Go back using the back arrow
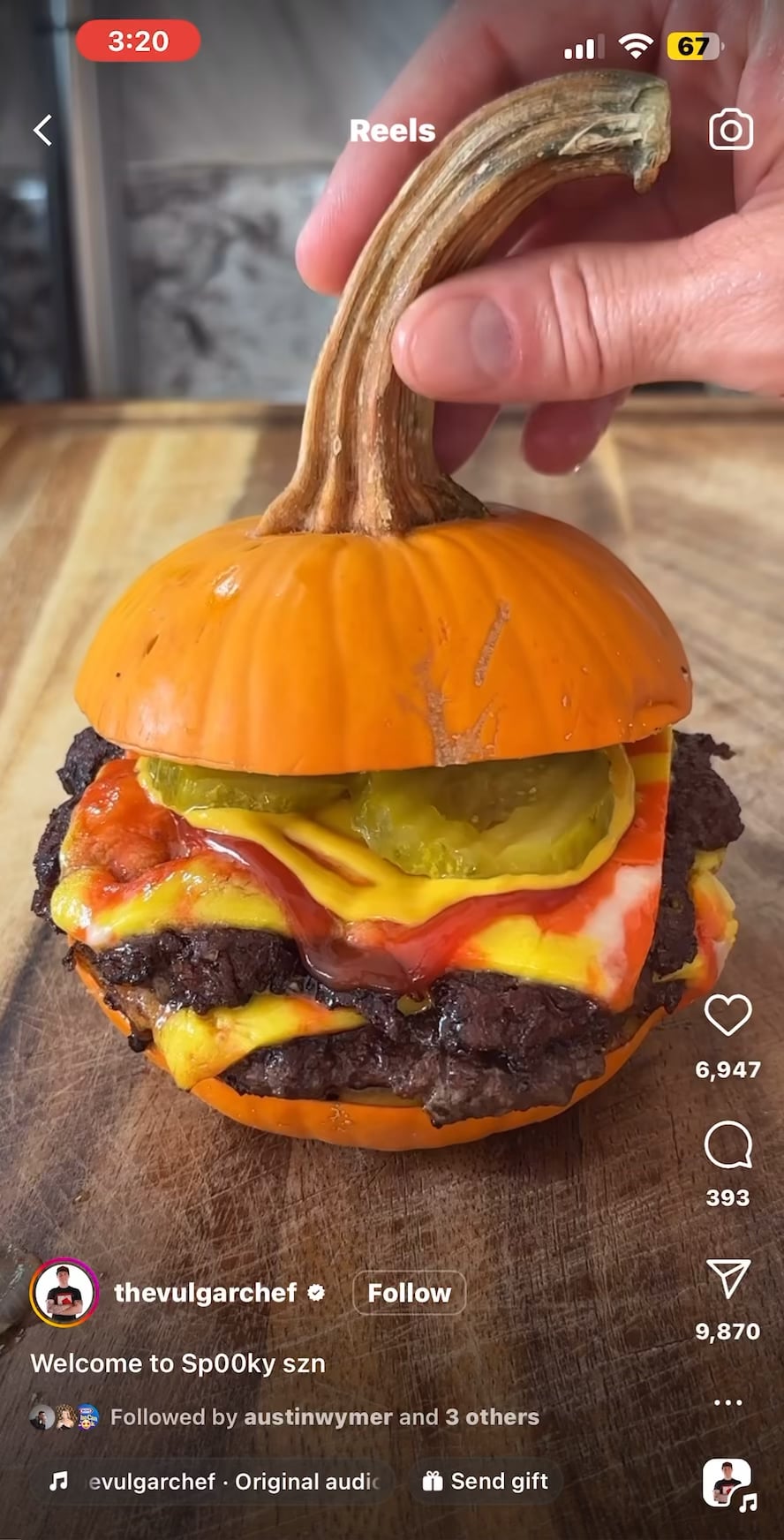Image resolution: width=784 pixels, height=1540 pixels. 41,130
